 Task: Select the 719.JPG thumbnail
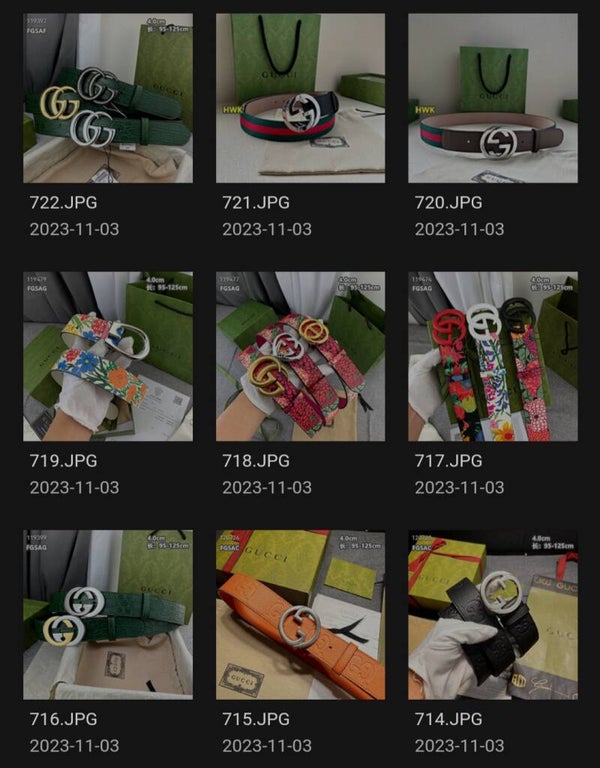108,356
